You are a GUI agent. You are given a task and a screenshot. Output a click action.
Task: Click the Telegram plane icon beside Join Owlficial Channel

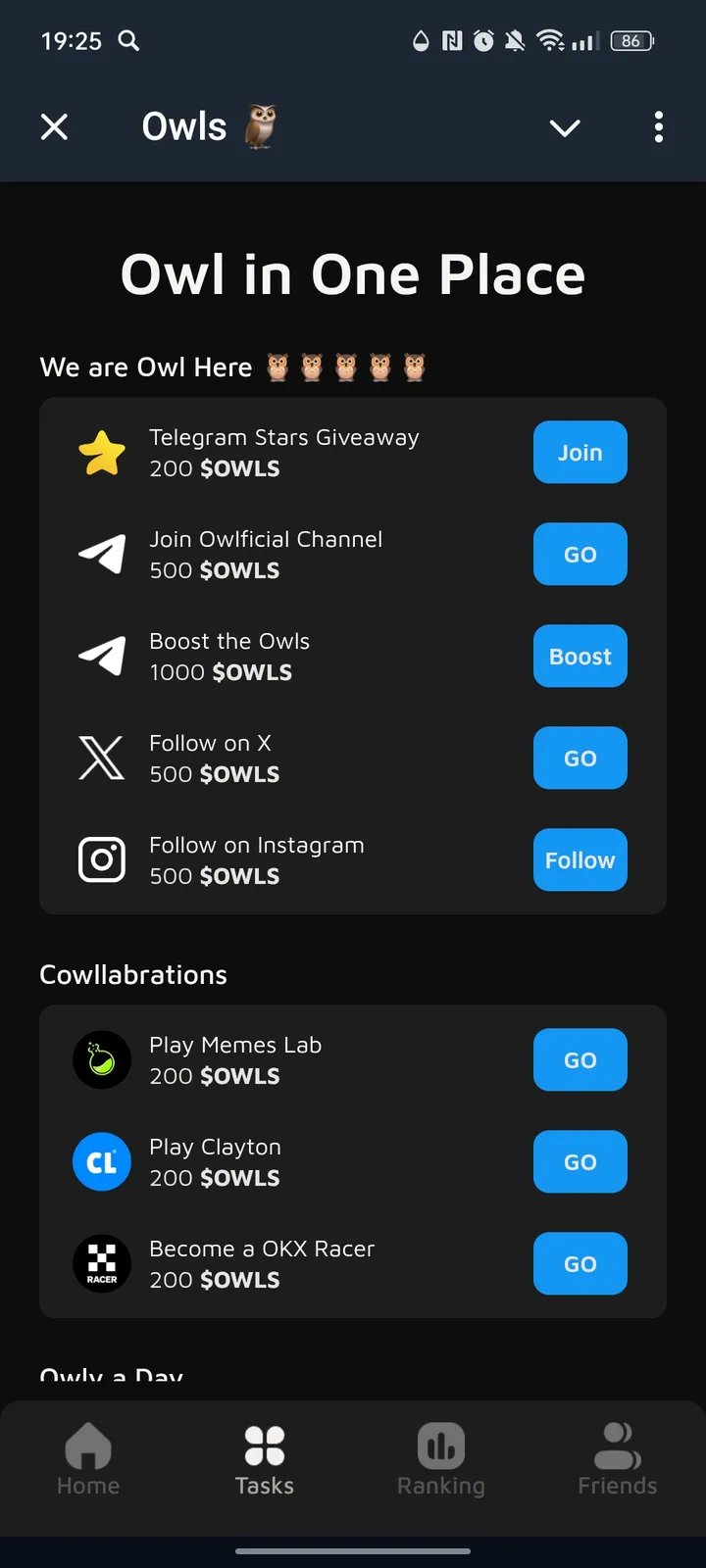tap(101, 554)
